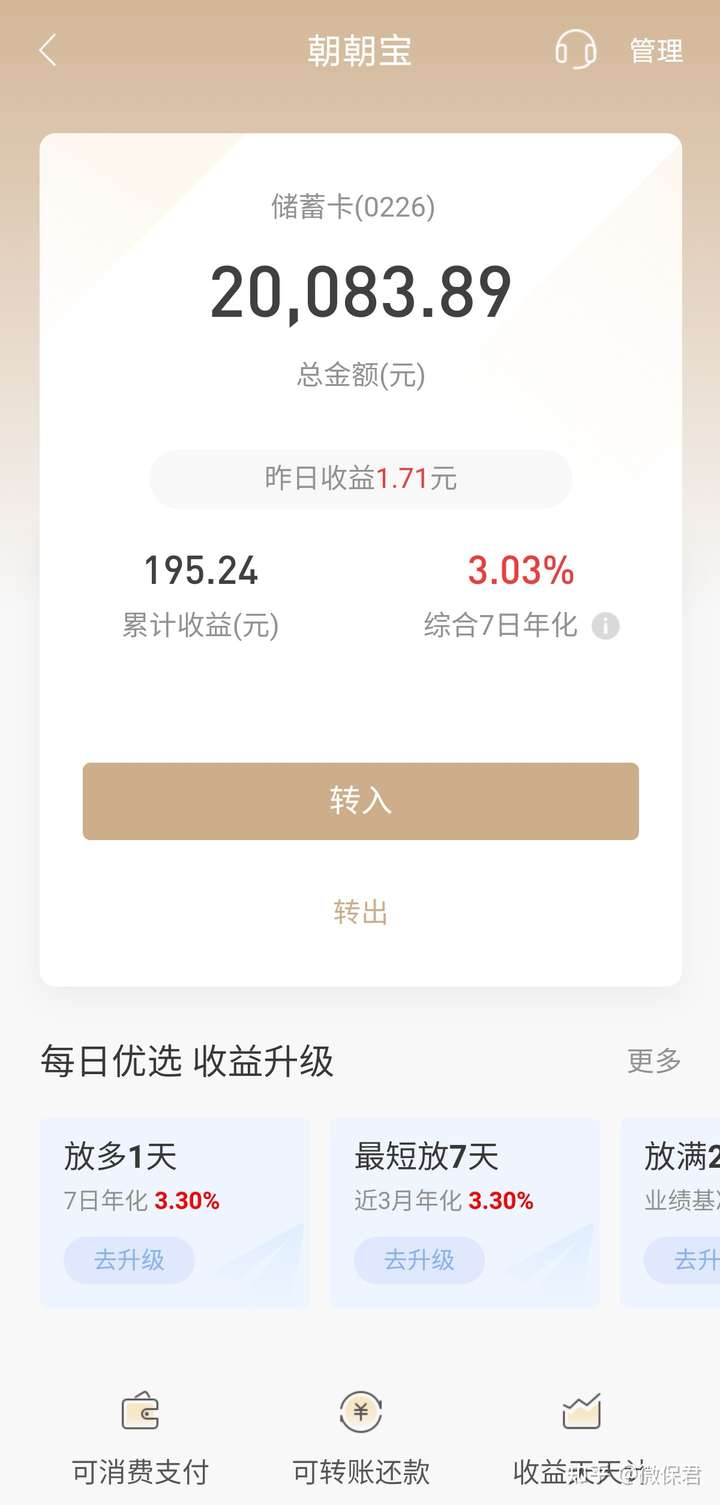Tap the 转入 button

[x=360, y=801]
